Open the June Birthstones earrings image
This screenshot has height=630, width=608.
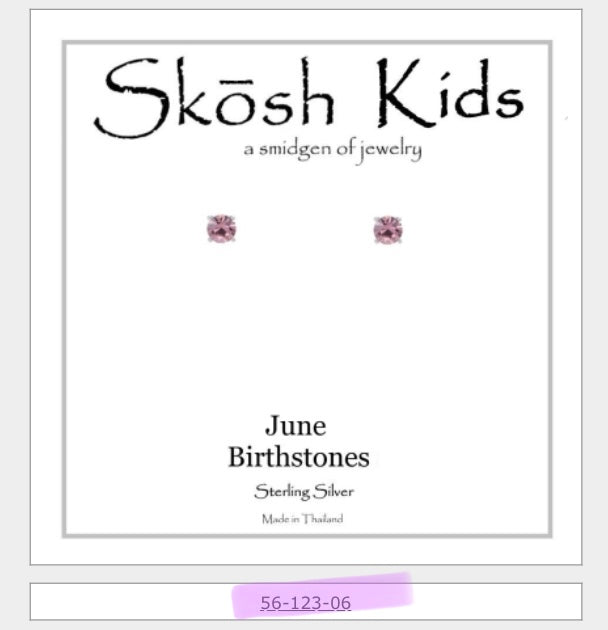[306, 288]
